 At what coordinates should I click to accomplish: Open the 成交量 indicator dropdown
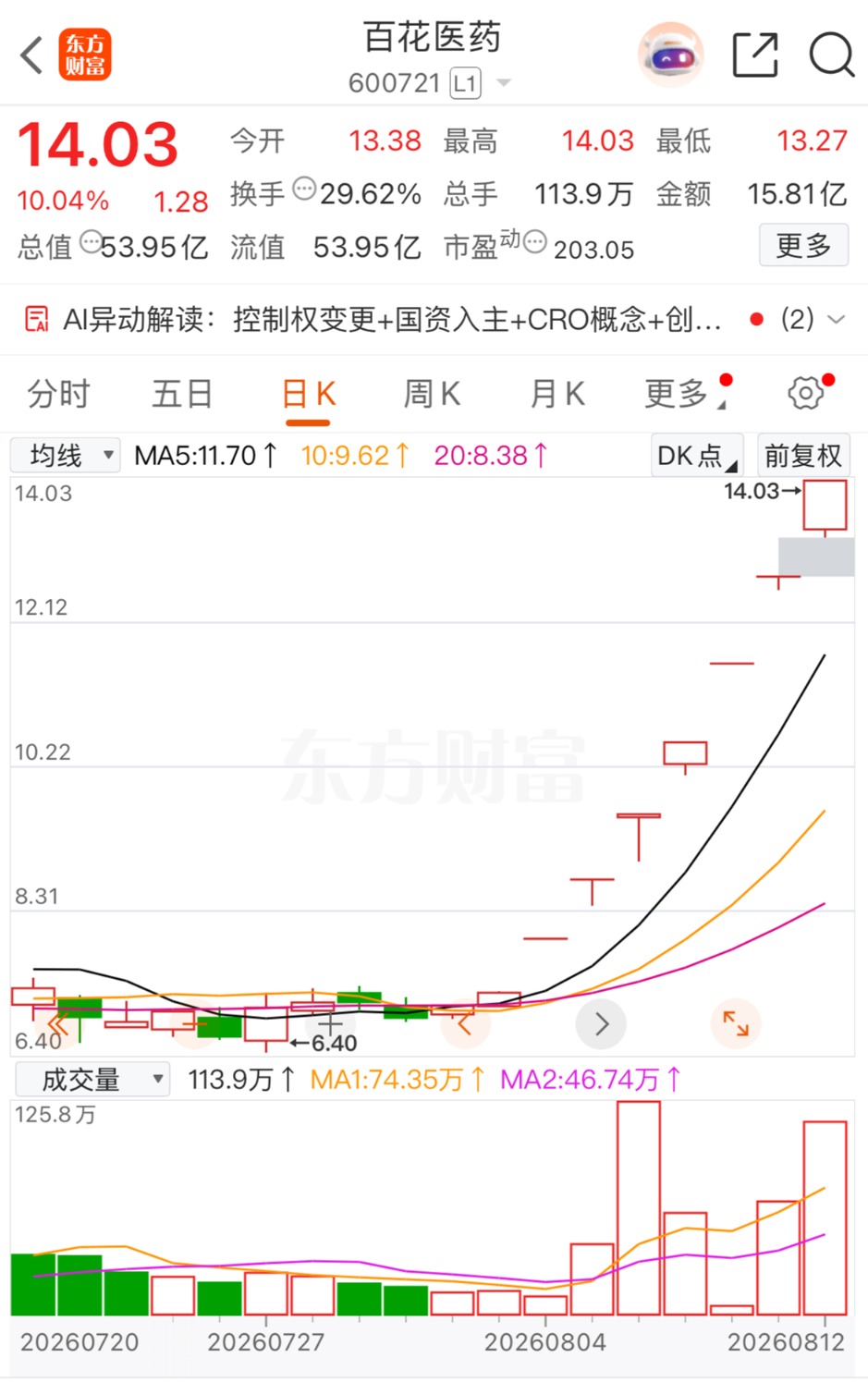coord(92,1079)
